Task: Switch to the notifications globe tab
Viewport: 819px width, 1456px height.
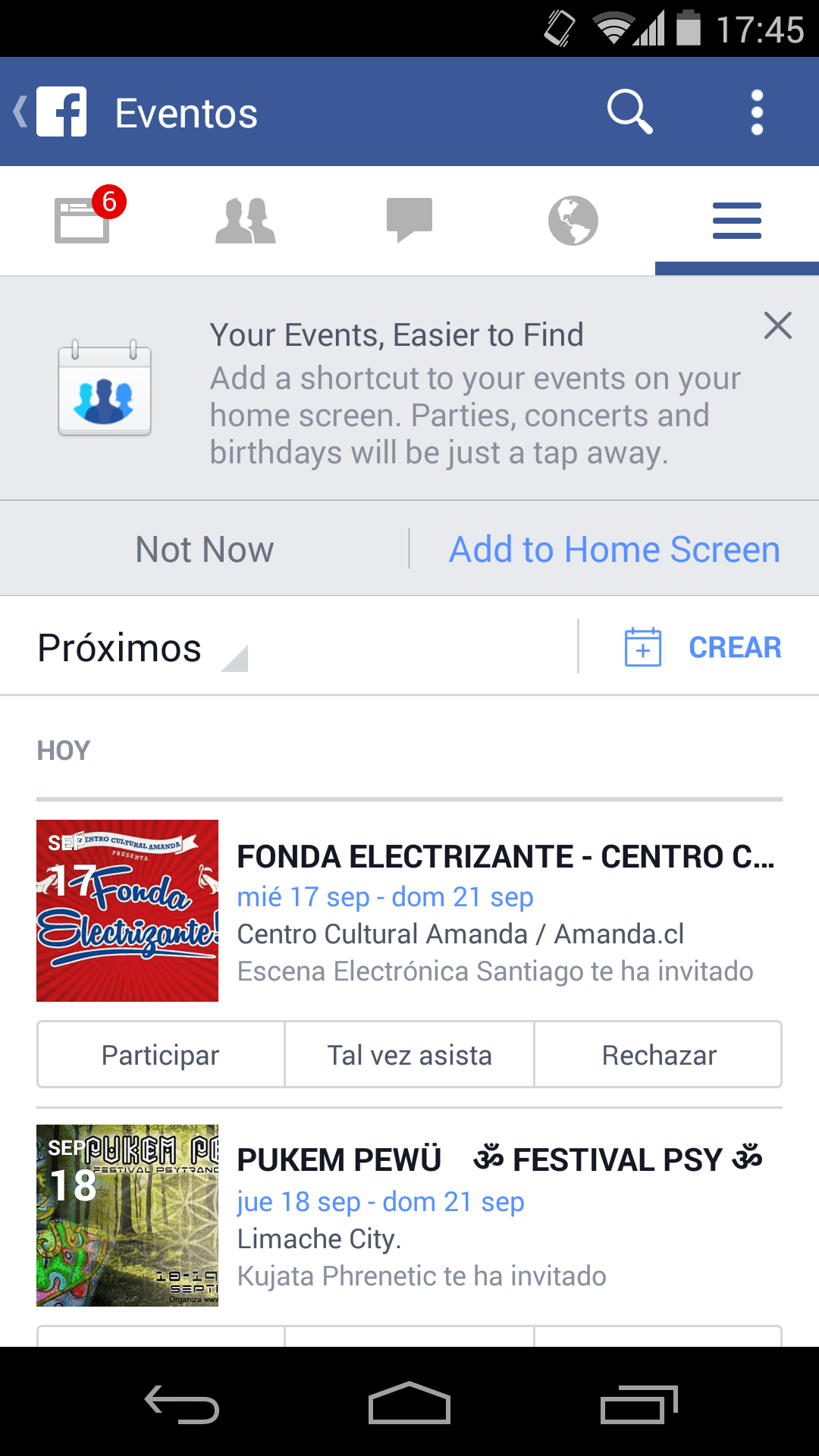Action: tap(573, 220)
